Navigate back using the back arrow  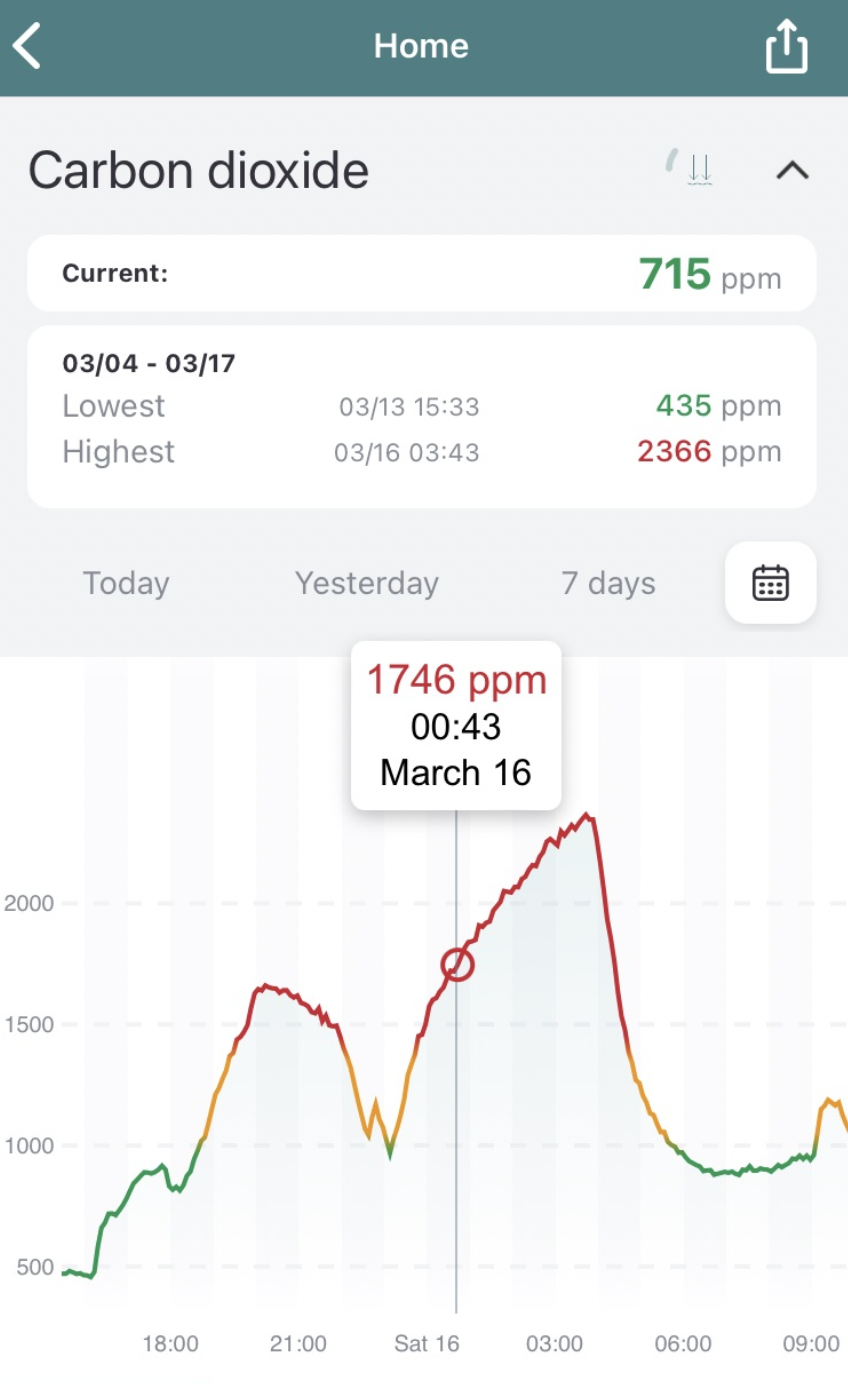click(x=27, y=45)
